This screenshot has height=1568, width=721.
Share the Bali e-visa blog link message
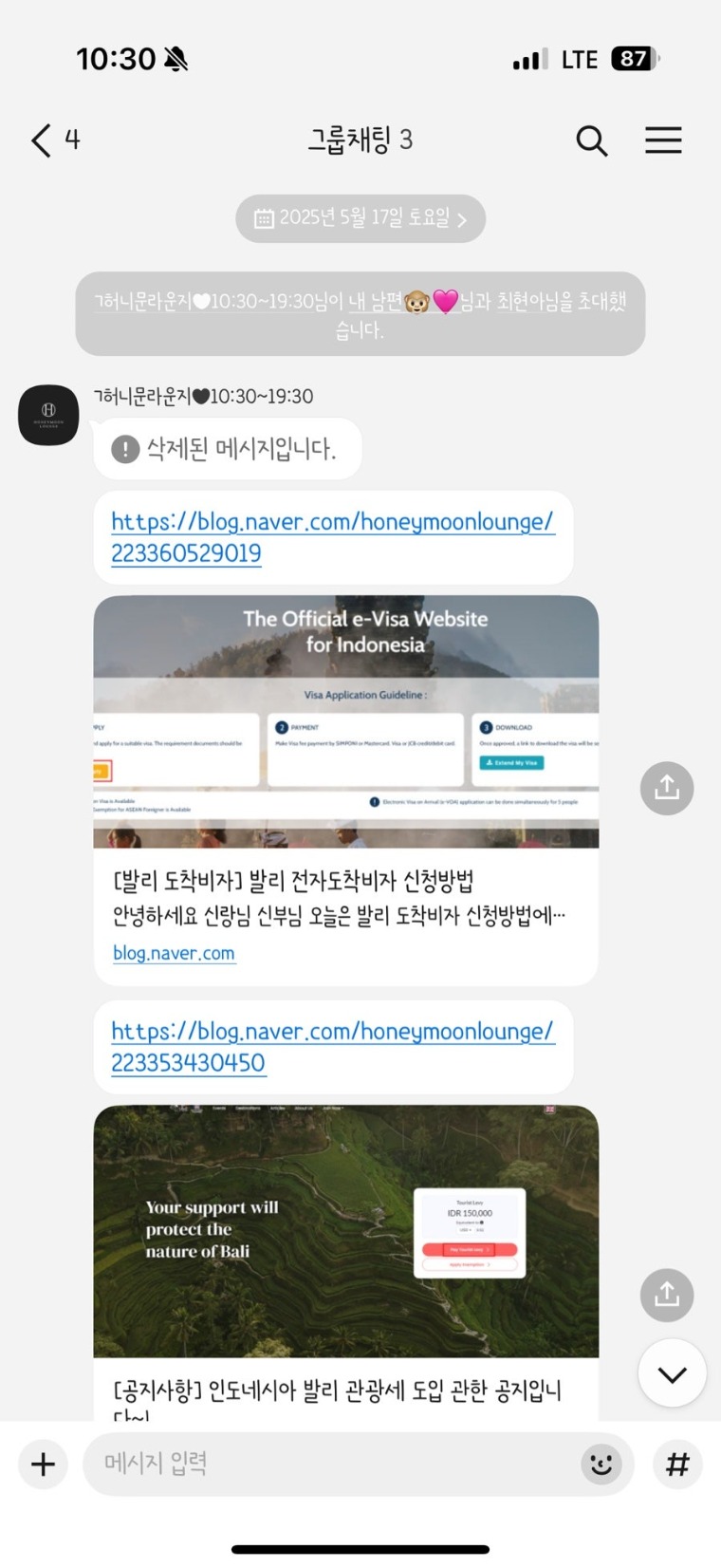coord(666,788)
